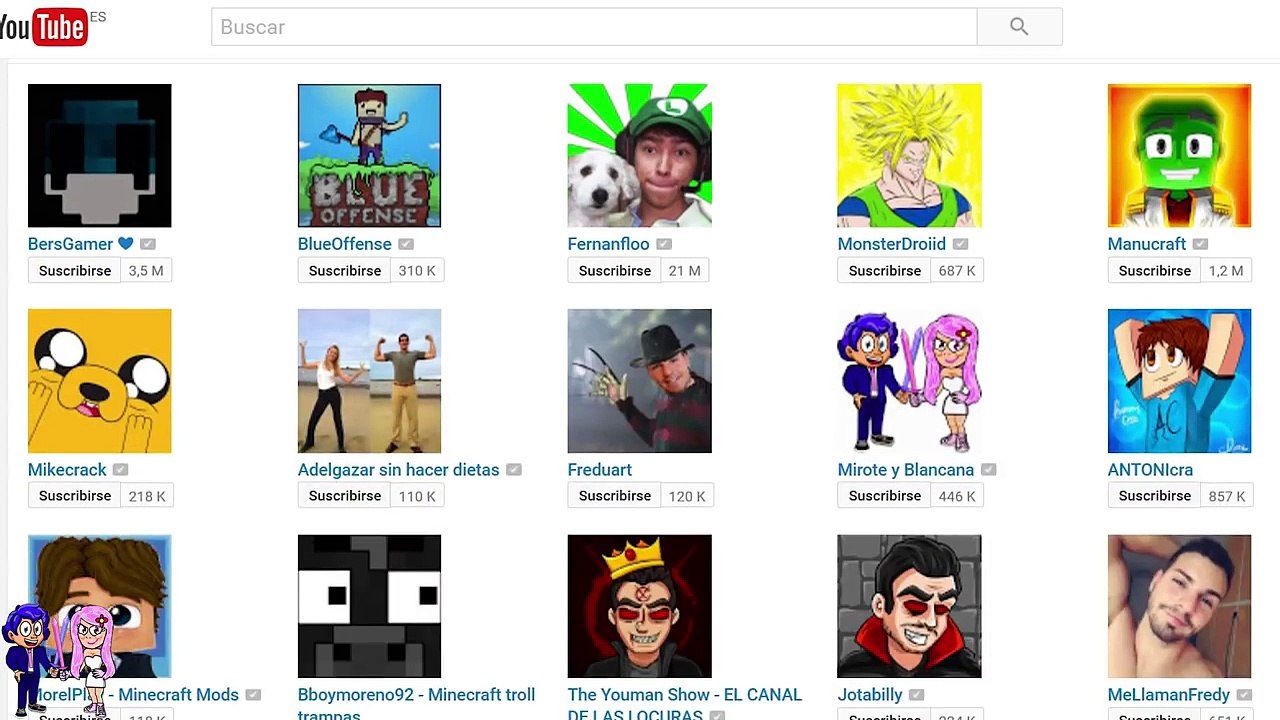The height and width of the screenshot is (720, 1280).
Task: Tap the Buscar search field
Action: pyautogui.click(x=593, y=27)
